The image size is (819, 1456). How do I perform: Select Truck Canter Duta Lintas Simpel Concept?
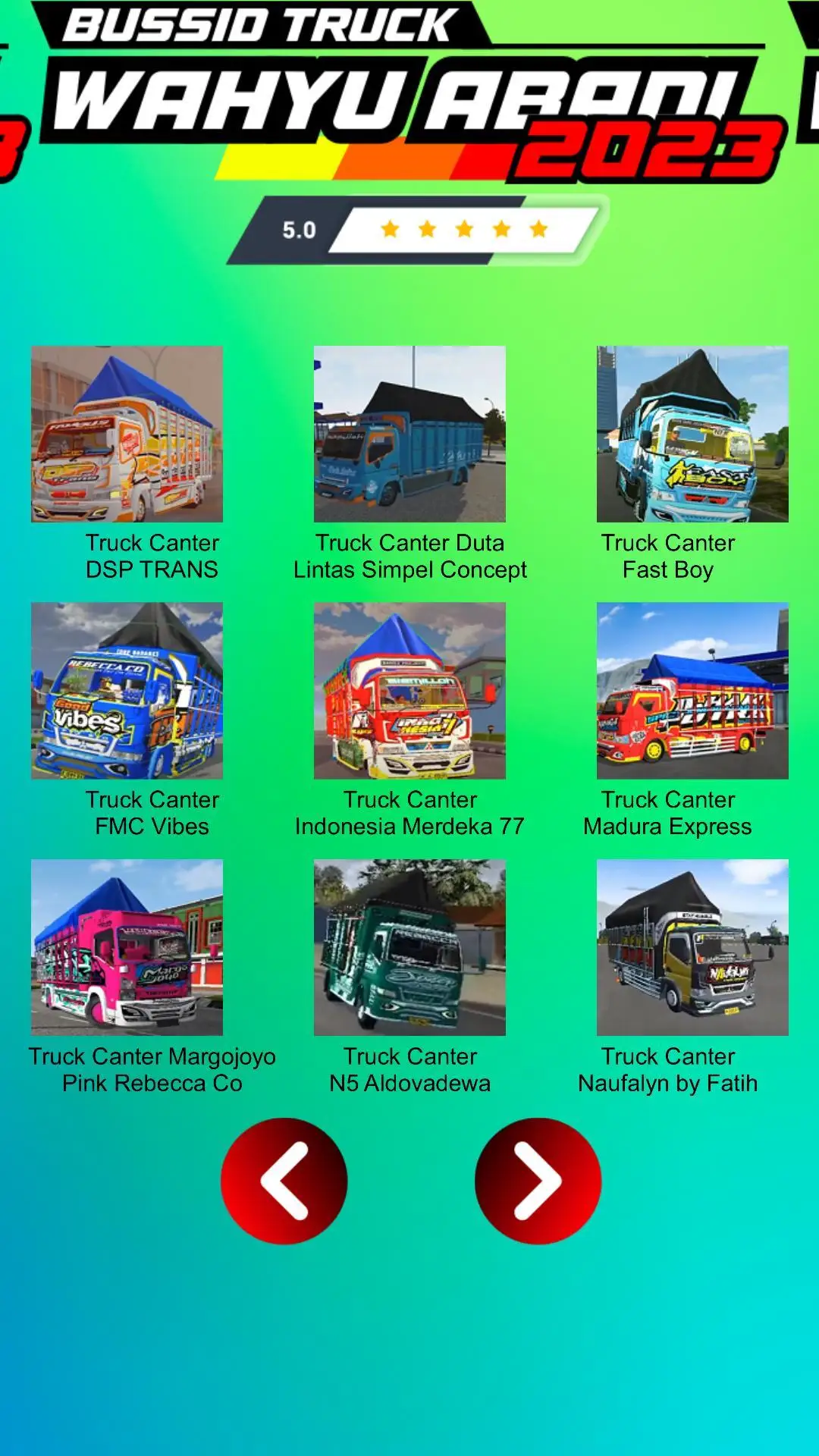409,435
